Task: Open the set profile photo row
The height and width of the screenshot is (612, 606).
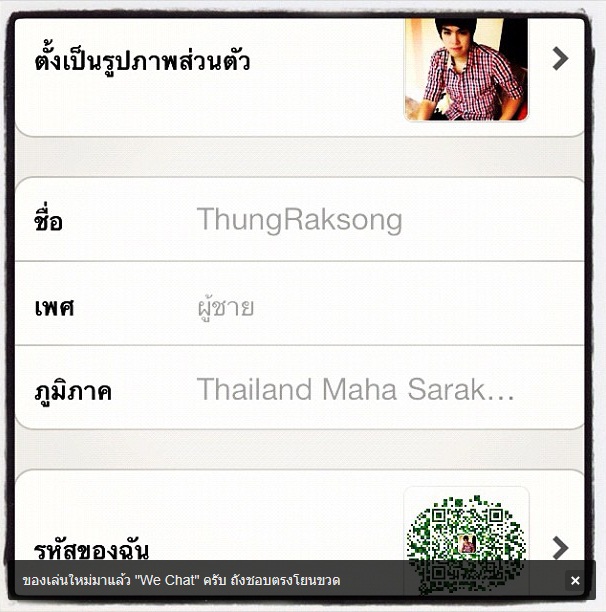Action: pos(299,62)
